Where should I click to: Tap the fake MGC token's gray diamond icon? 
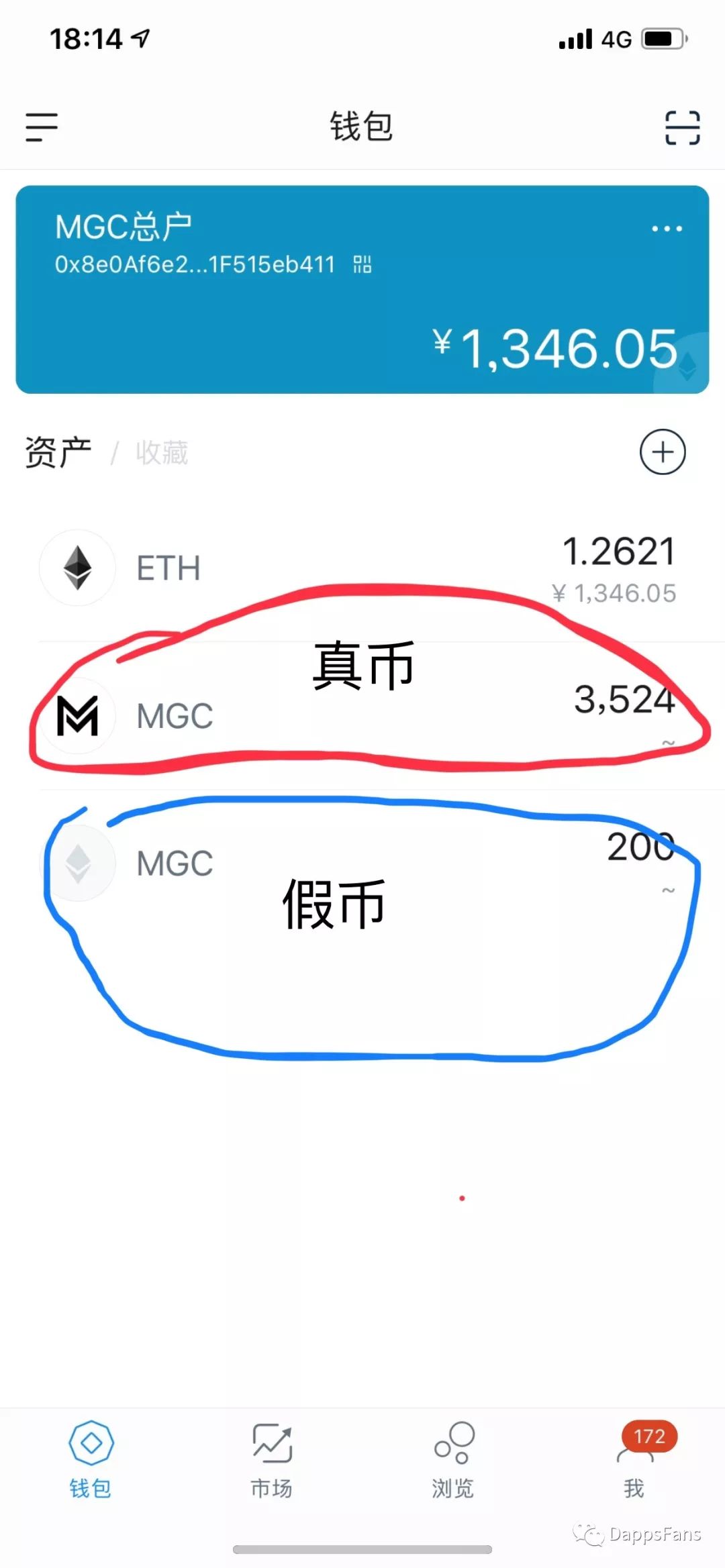click(79, 864)
